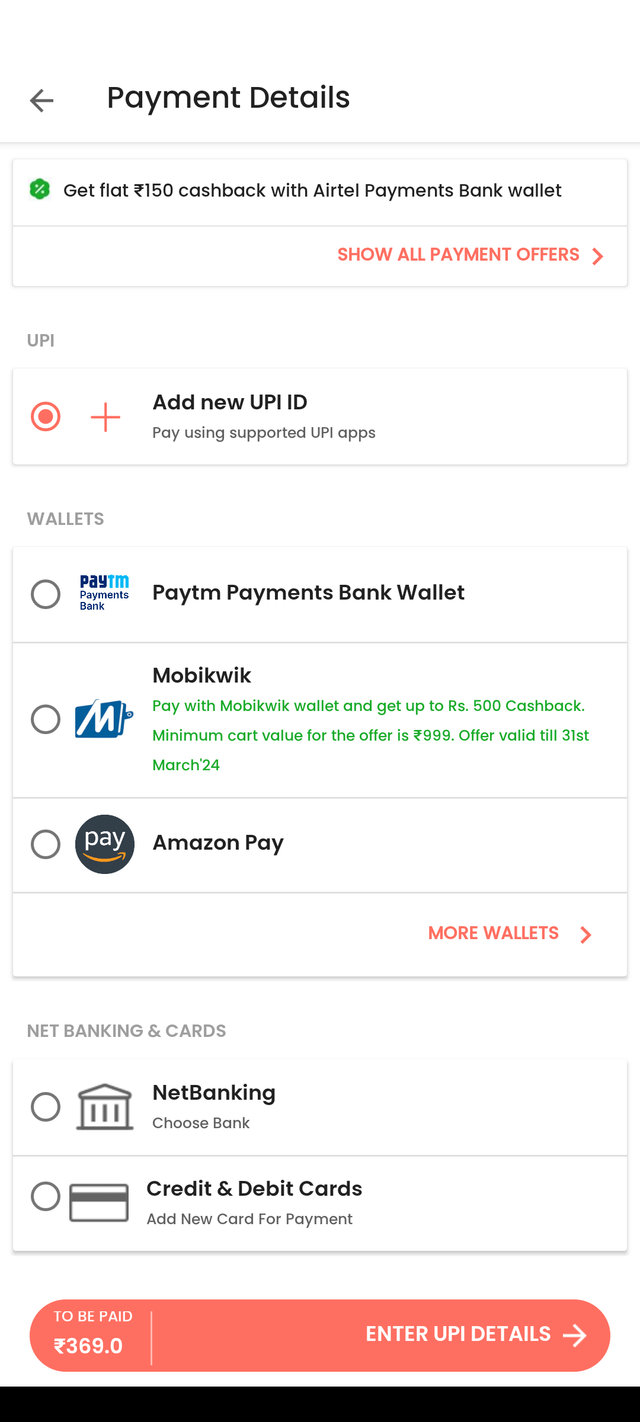Choose Credit & Debit Cards option
This screenshot has height=1422, width=640.
46,1197
